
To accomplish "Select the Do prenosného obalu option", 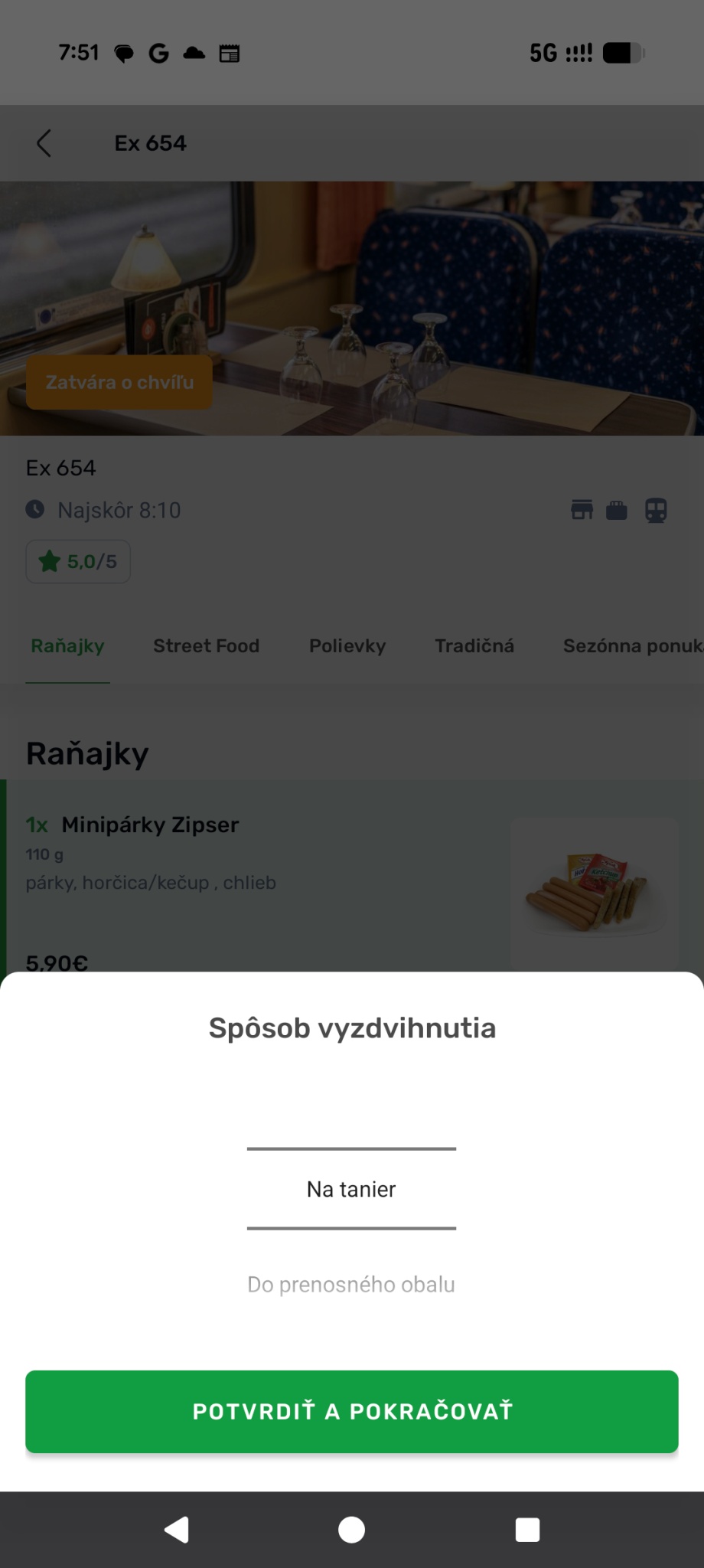I will pyautogui.click(x=351, y=1284).
